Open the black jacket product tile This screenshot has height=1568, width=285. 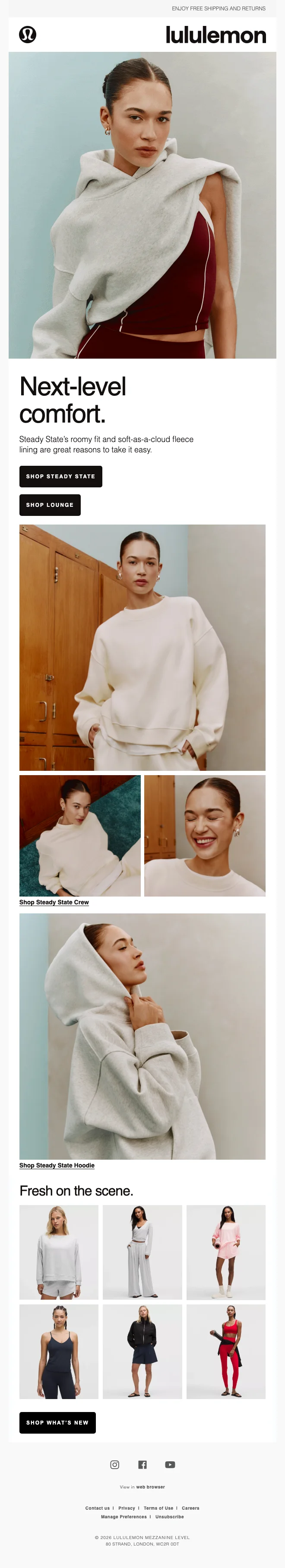[x=142, y=1351]
